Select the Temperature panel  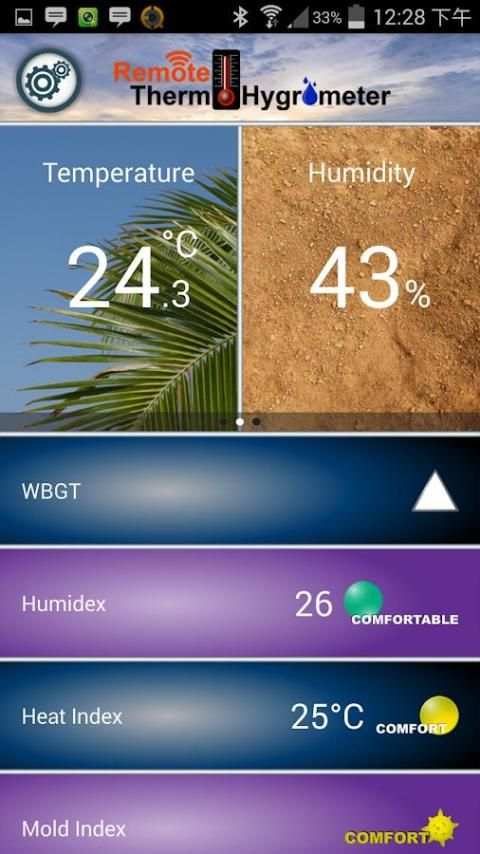[x=119, y=278]
